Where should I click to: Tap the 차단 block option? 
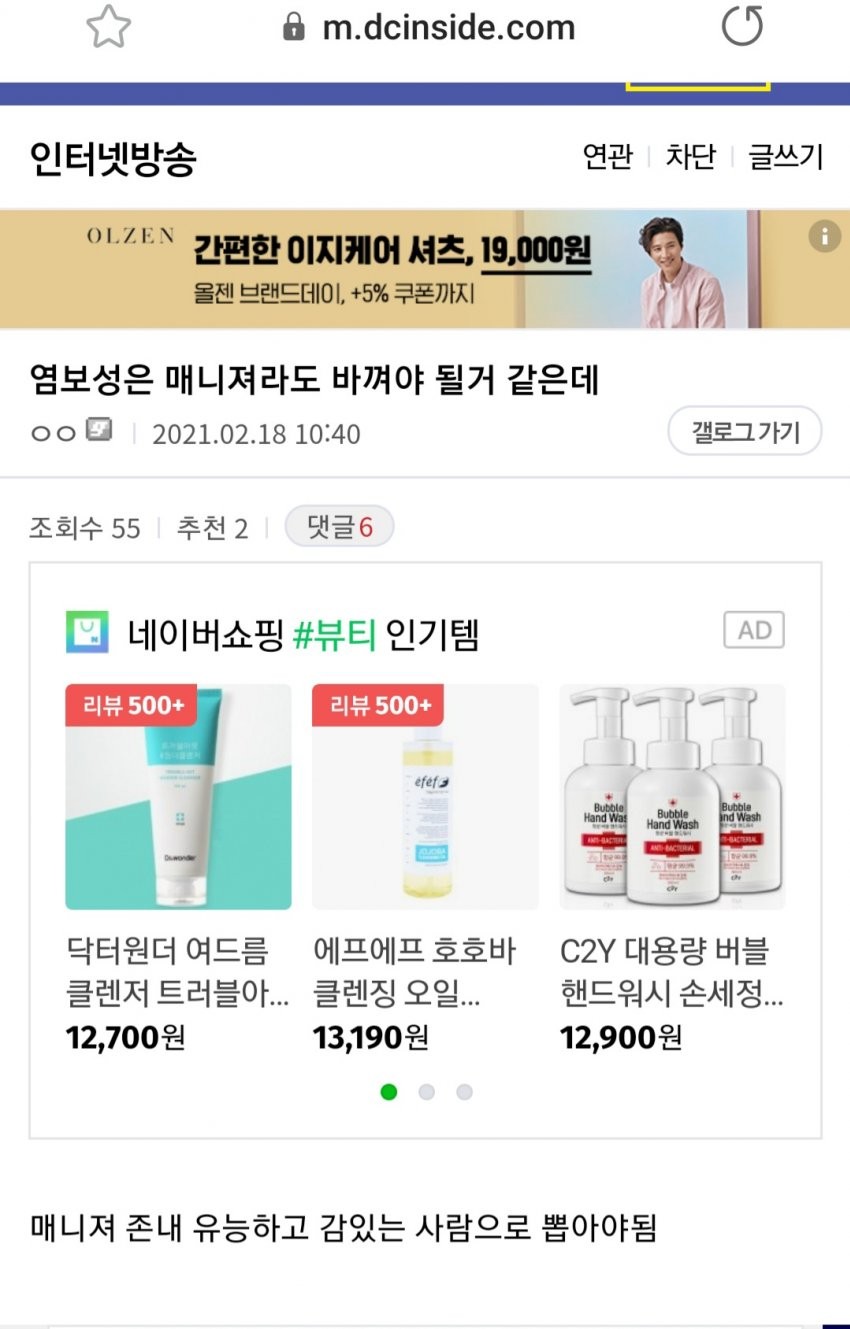pos(691,157)
